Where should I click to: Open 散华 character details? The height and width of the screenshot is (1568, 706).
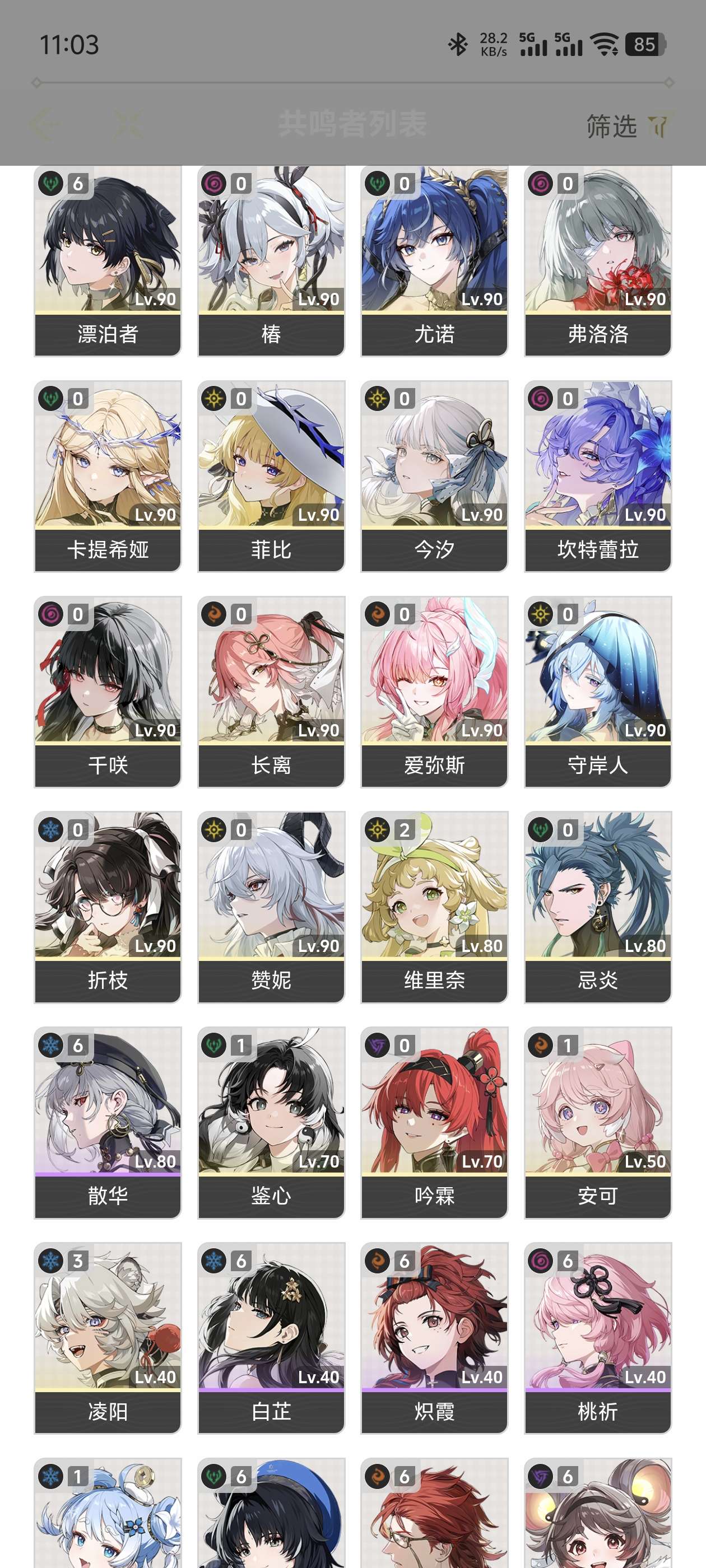tap(108, 1123)
